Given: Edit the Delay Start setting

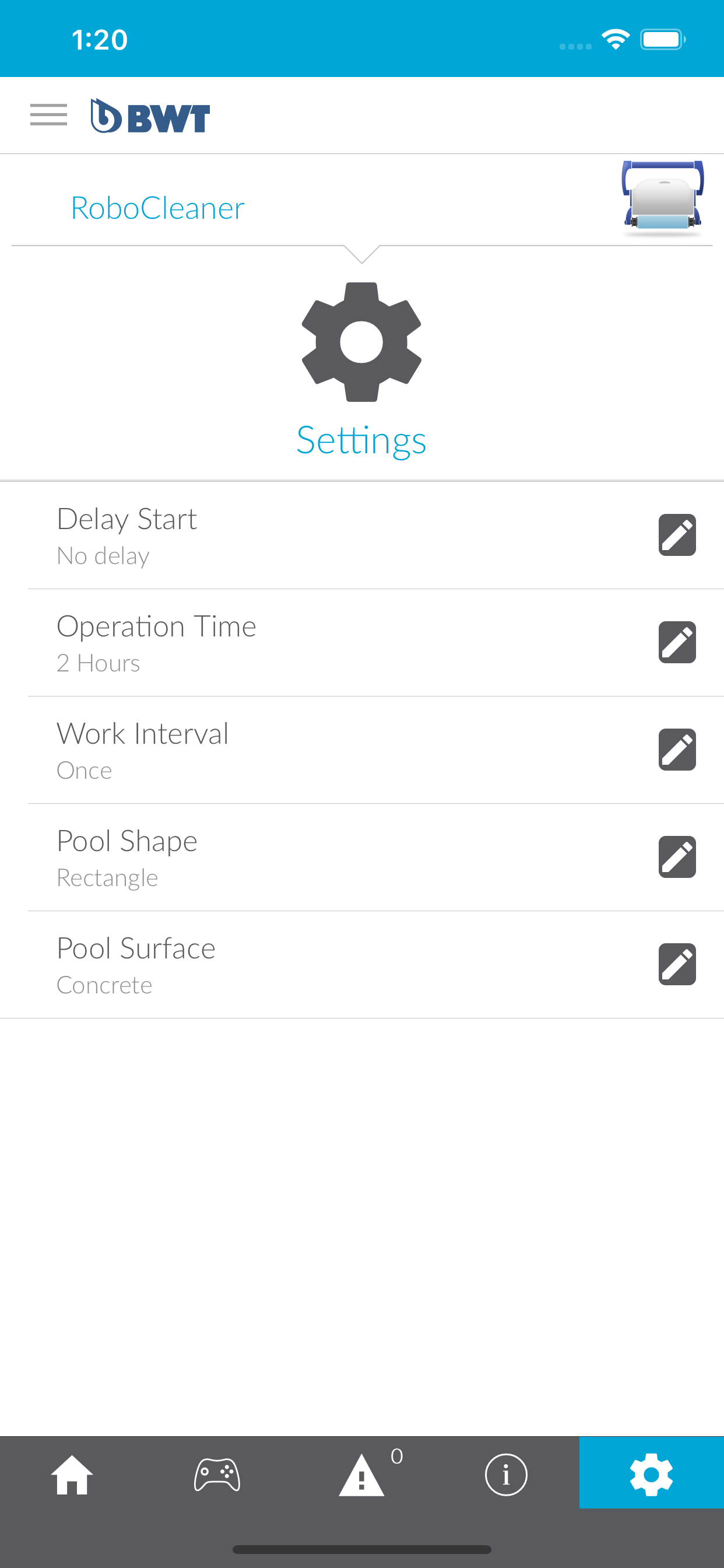Looking at the screenshot, I should [677, 535].
